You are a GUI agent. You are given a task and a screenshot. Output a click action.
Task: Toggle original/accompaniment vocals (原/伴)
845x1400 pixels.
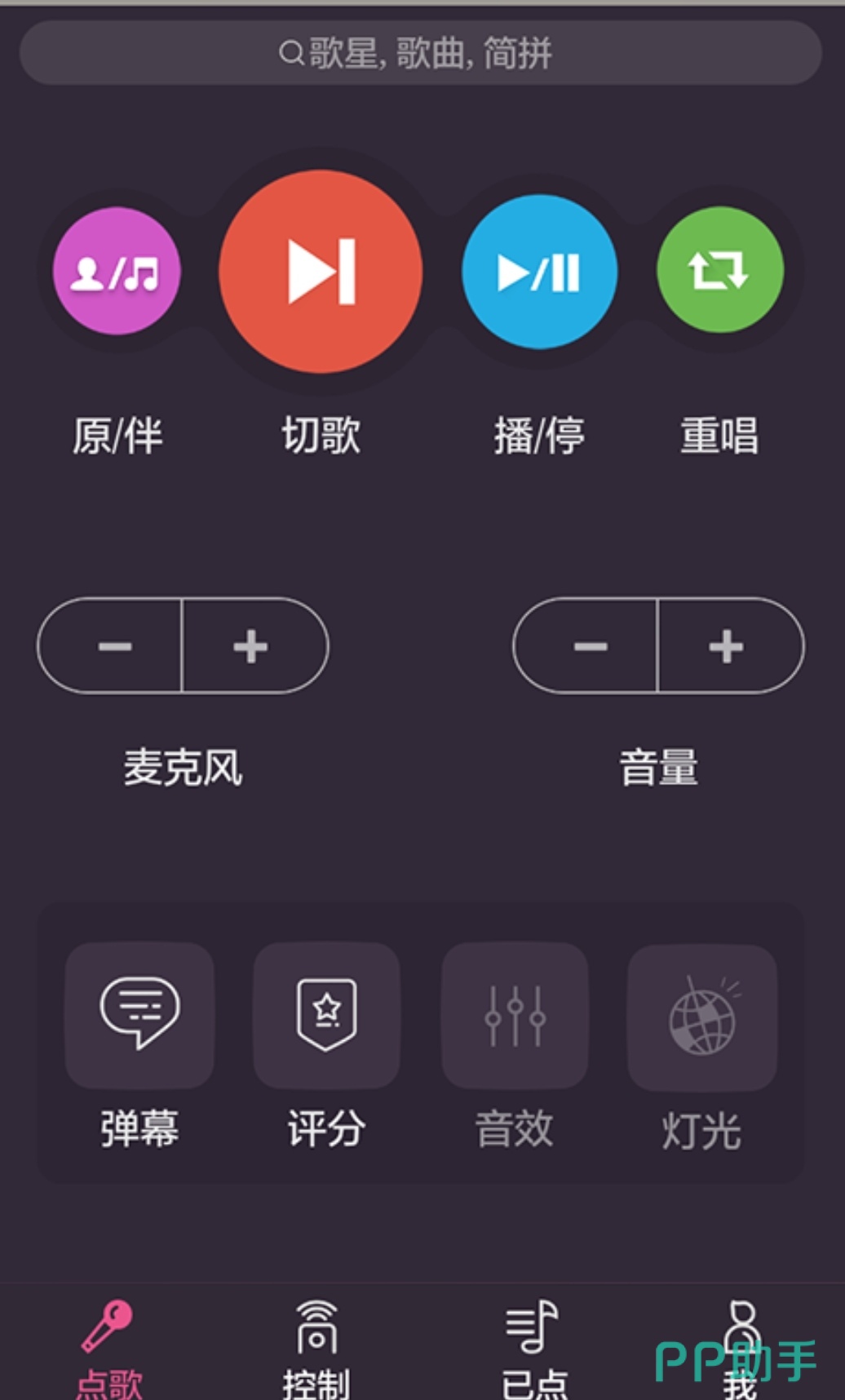click(x=117, y=271)
